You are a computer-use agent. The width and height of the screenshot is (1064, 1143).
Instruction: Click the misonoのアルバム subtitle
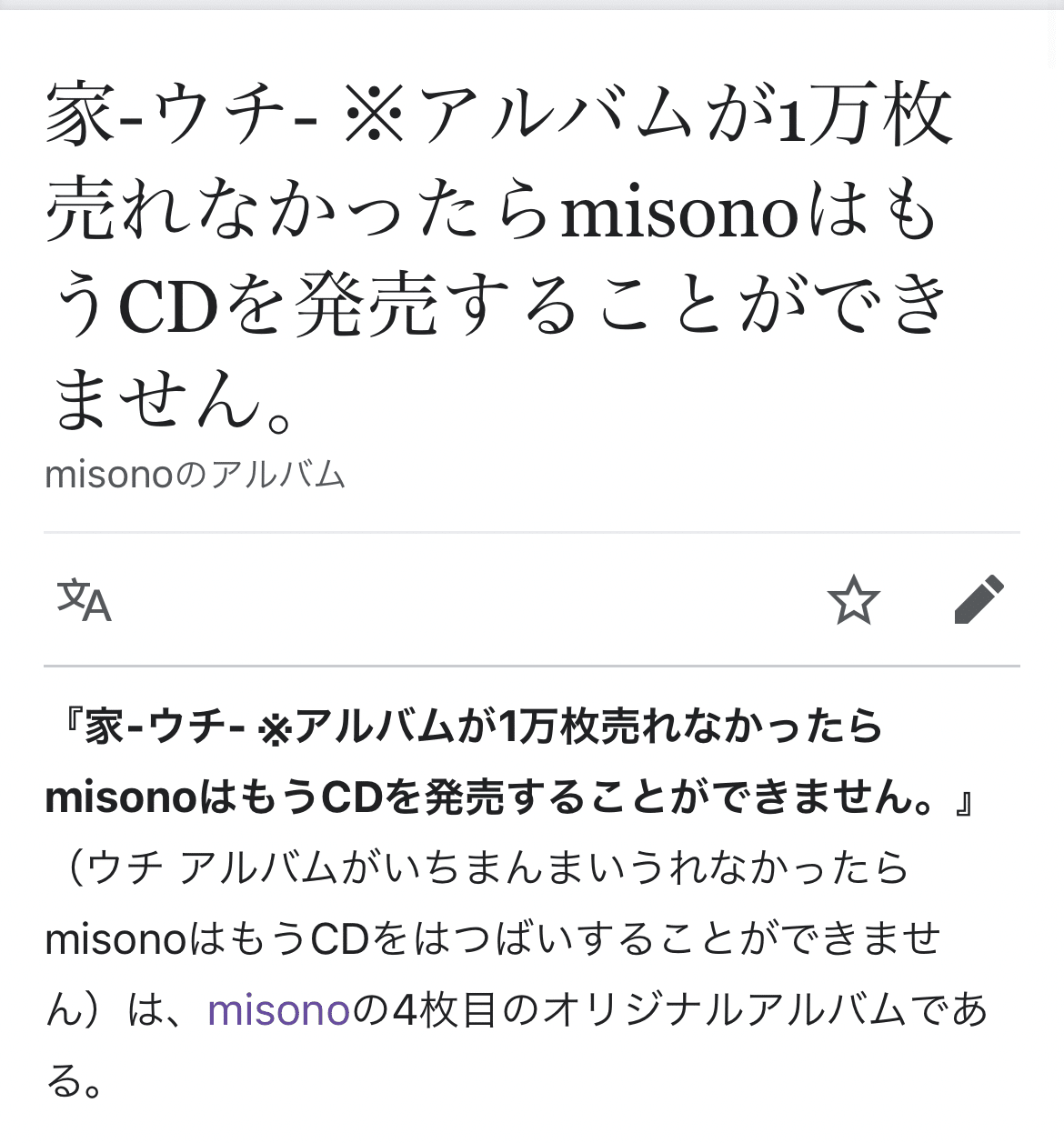(x=196, y=471)
